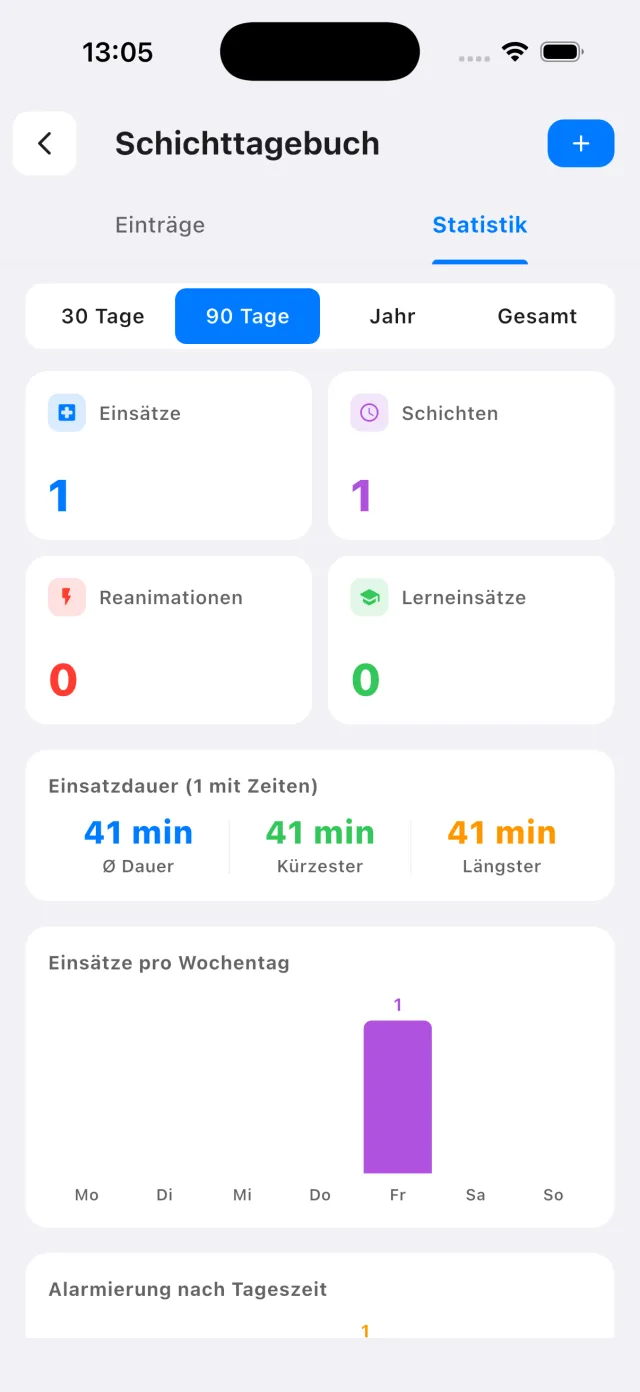Select the Statistik tab
Screen dimensions: 640x1392
tap(480, 225)
